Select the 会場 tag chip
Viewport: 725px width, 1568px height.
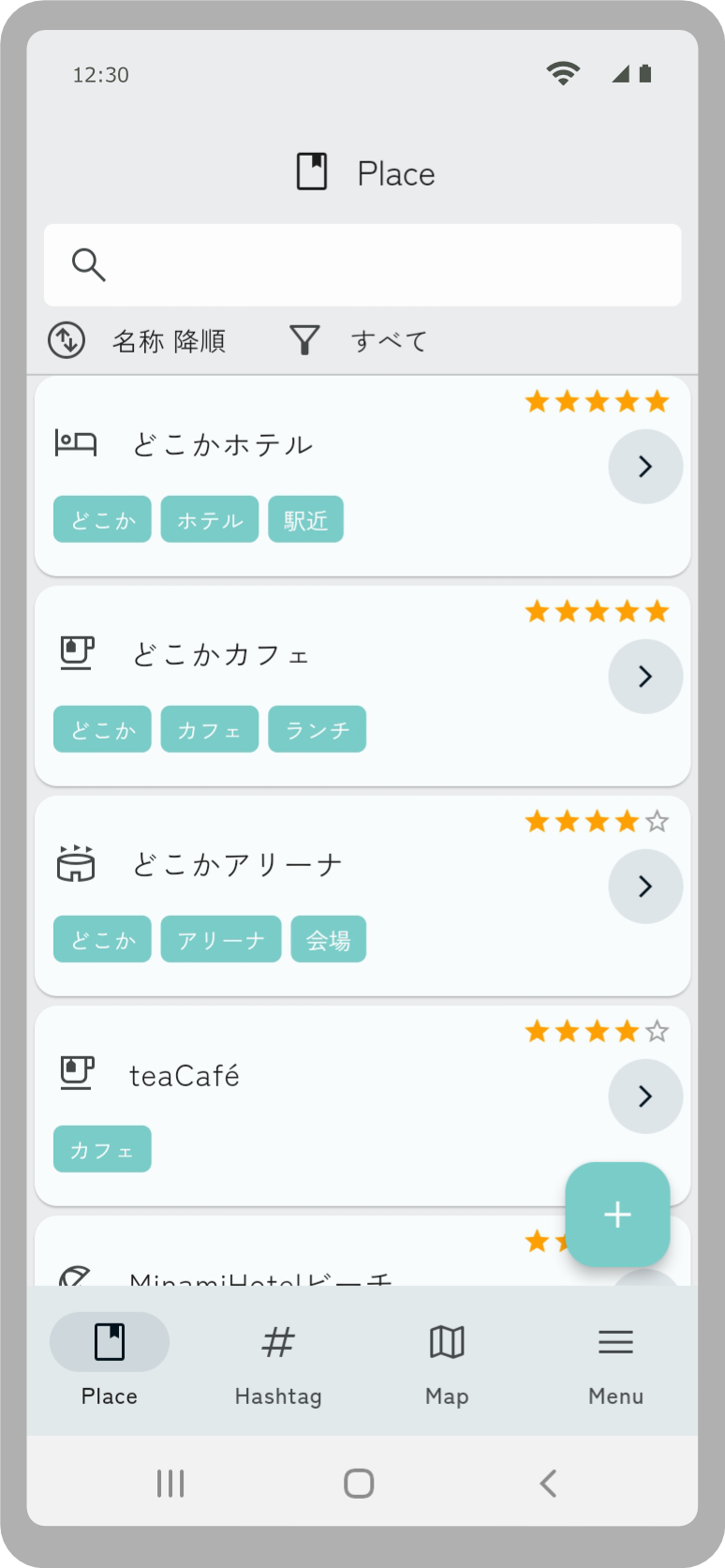(x=328, y=940)
